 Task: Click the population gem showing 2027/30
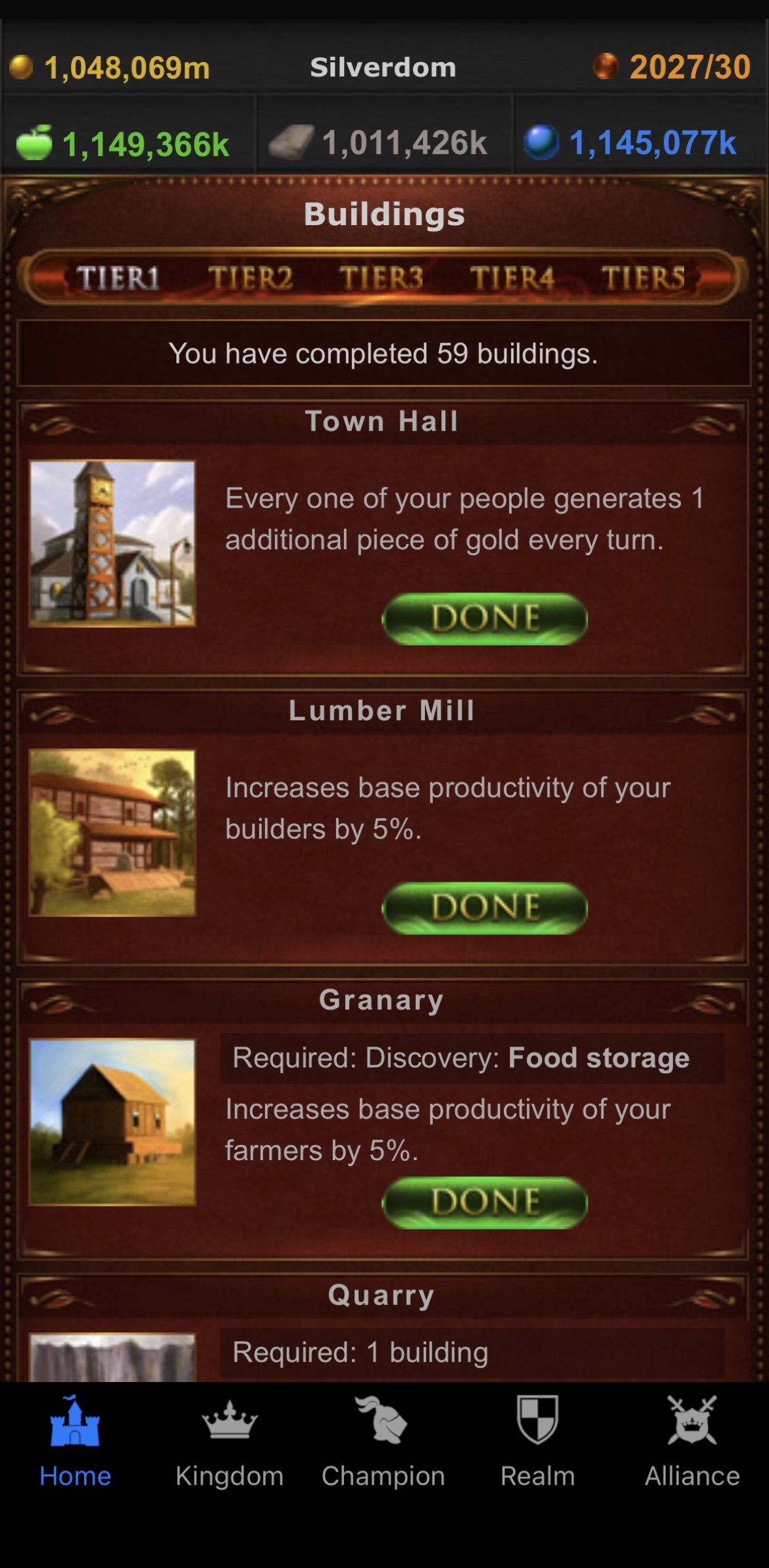click(606, 66)
